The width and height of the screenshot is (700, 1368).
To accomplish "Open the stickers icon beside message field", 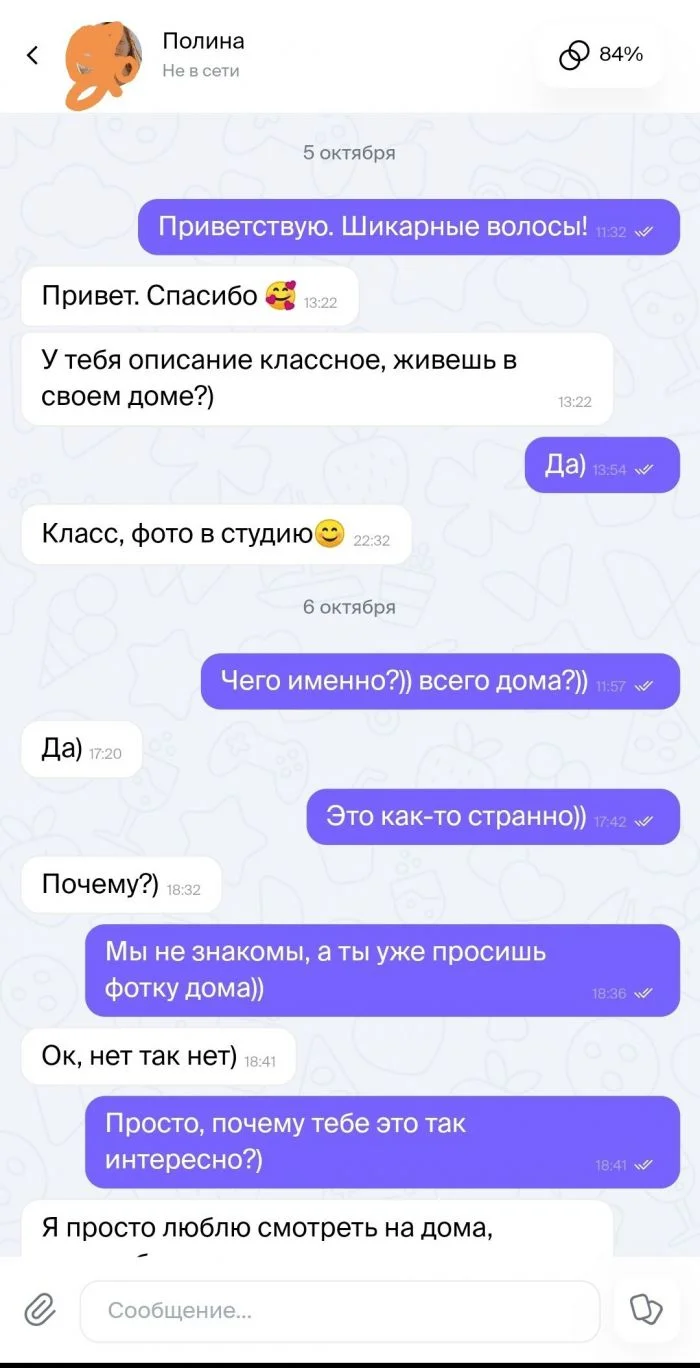I will (x=647, y=1309).
